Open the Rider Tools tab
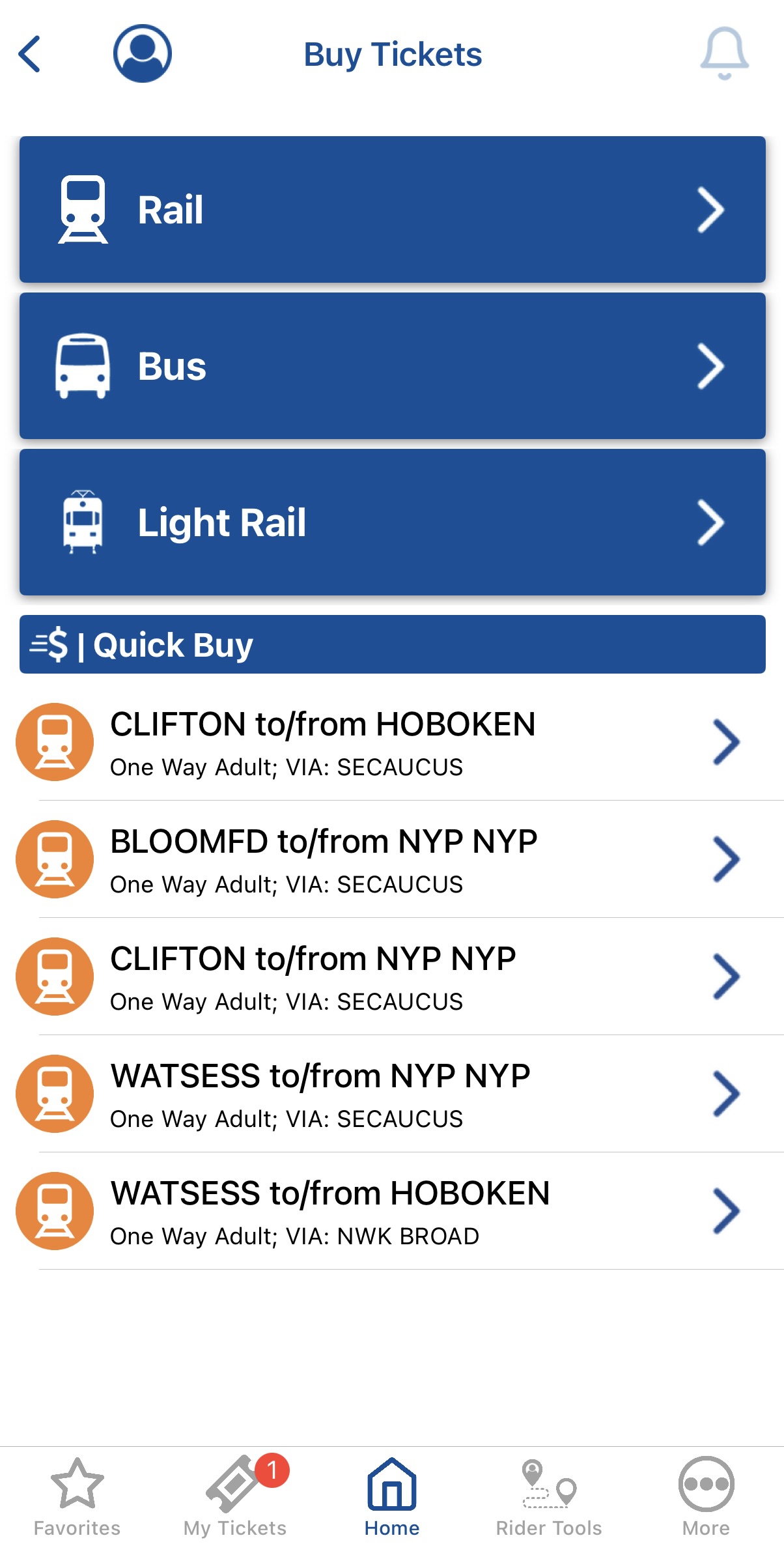 point(549,1497)
